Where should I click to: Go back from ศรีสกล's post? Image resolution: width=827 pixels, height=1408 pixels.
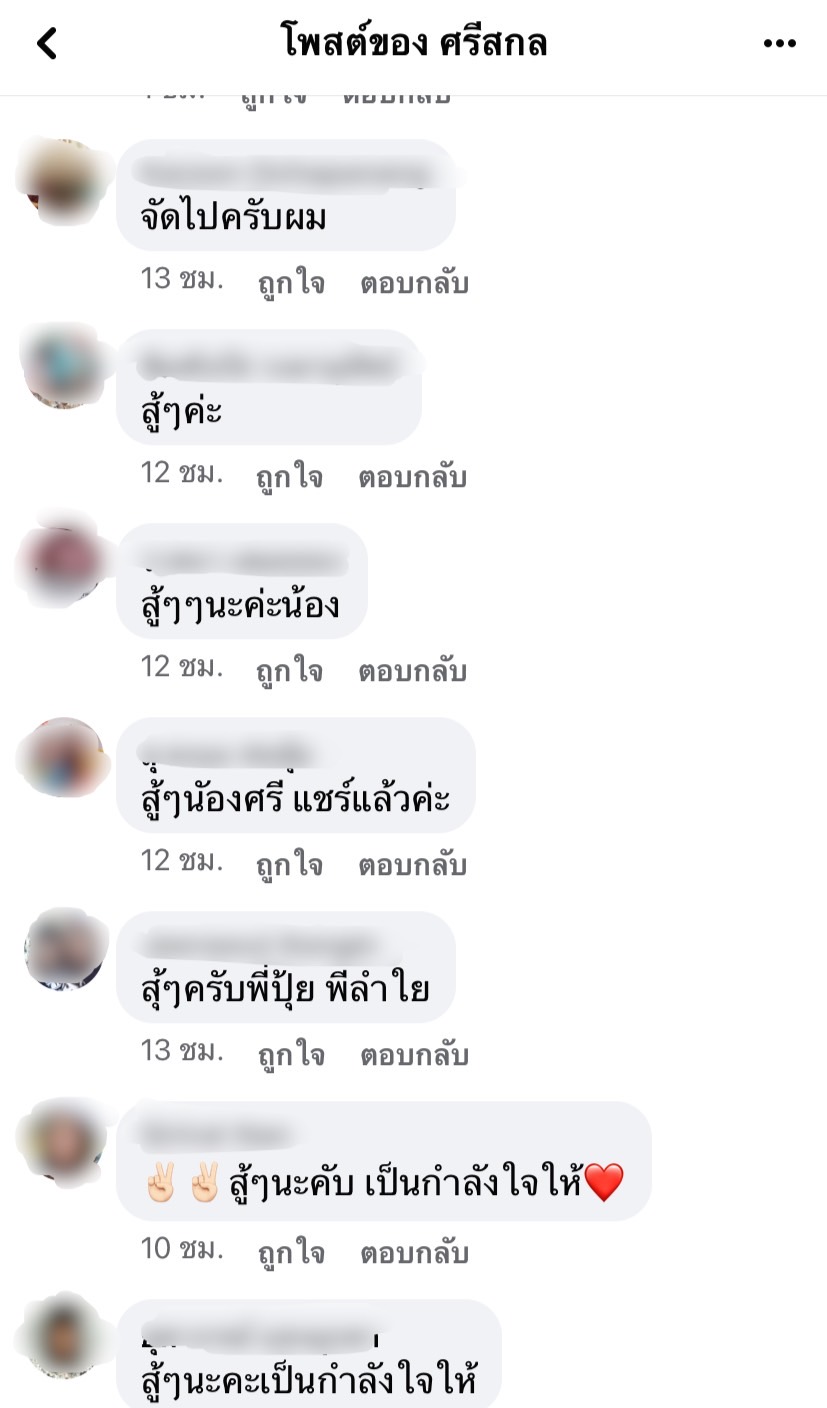[x=47, y=43]
